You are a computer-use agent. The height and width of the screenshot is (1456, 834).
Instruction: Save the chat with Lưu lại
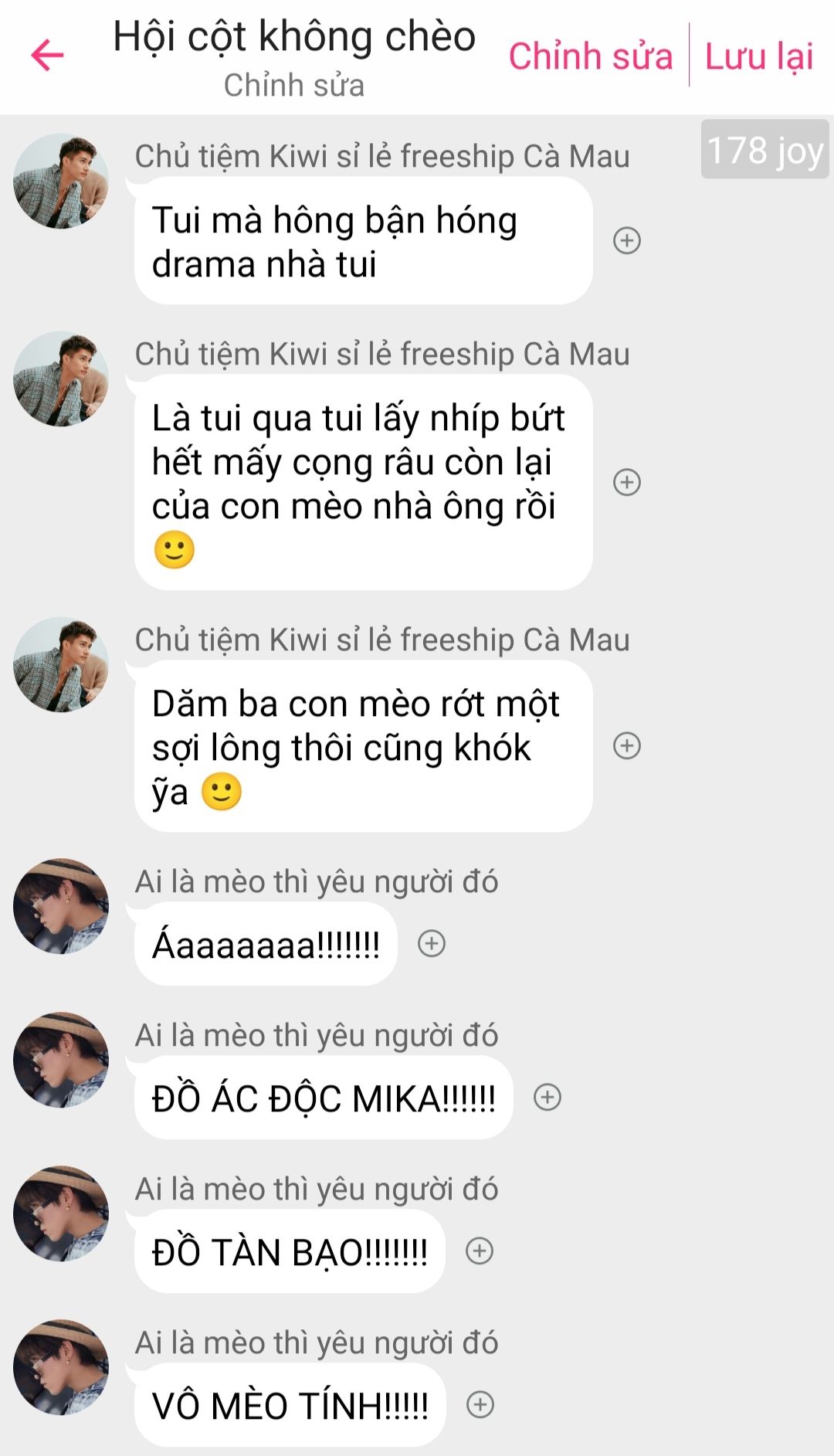[759, 56]
